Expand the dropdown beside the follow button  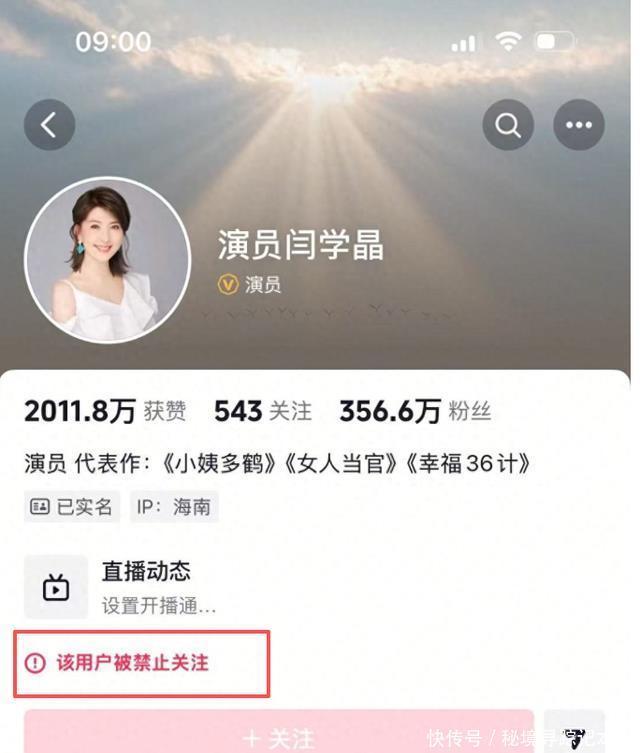(x=574, y=736)
